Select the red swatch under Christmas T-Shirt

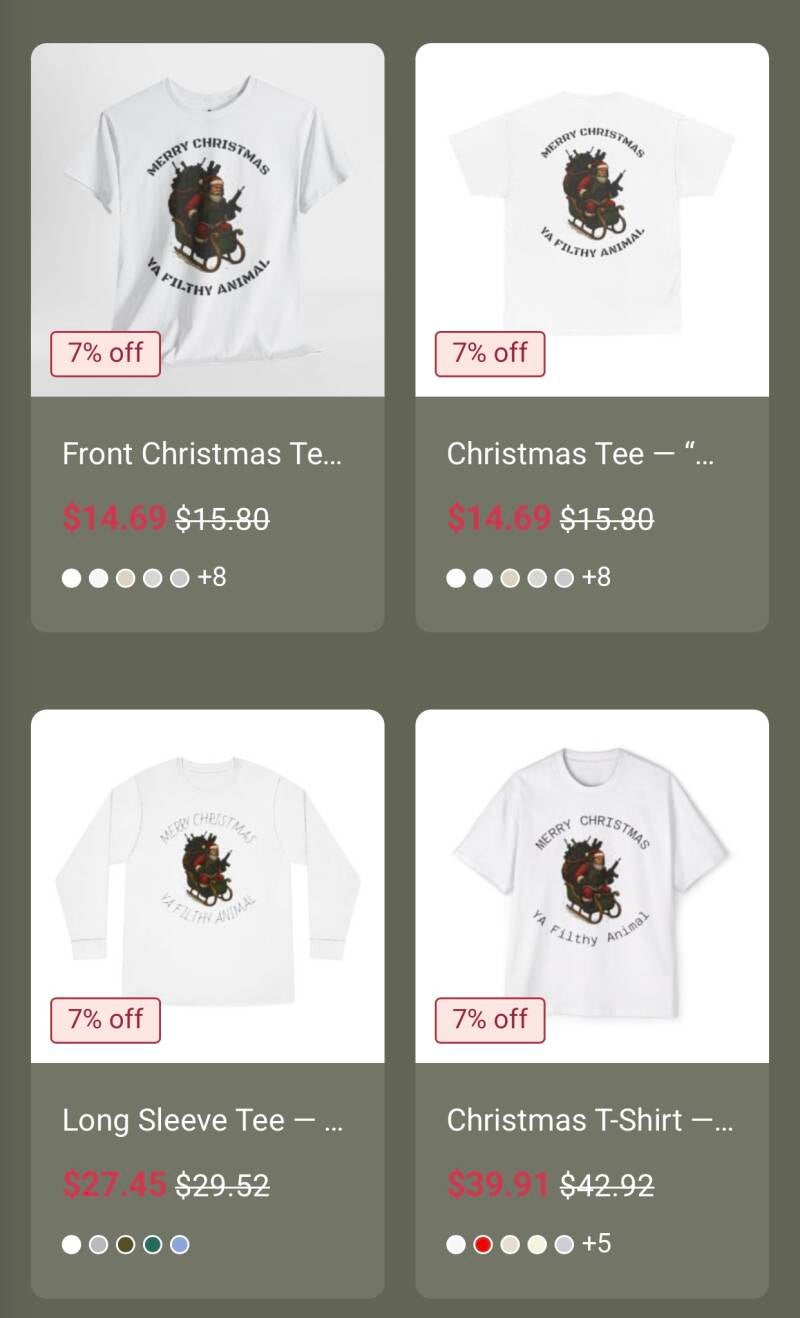(483, 1245)
